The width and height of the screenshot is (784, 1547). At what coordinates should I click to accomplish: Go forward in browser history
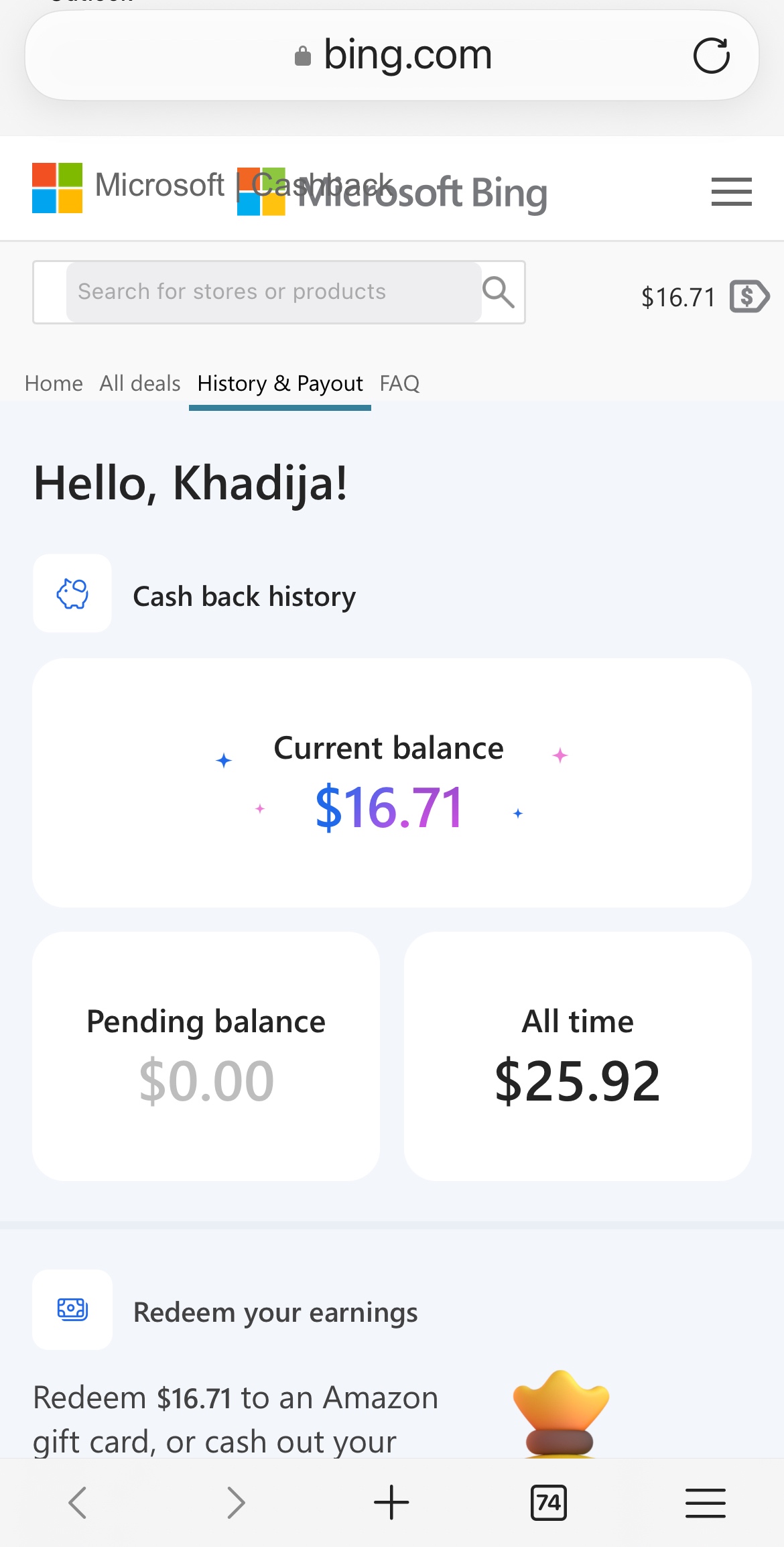tap(235, 1502)
